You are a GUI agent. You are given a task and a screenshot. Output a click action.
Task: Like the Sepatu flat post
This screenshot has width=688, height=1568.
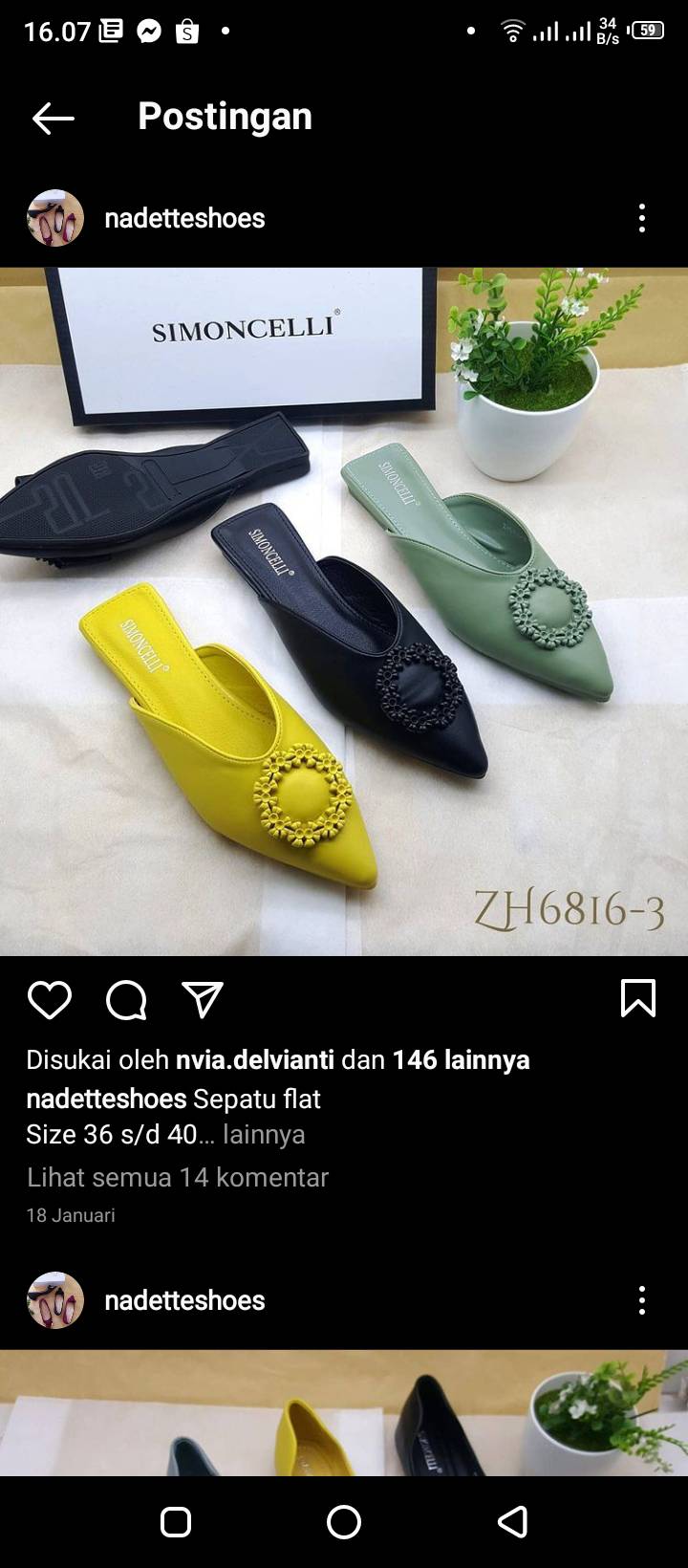click(x=50, y=1000)
